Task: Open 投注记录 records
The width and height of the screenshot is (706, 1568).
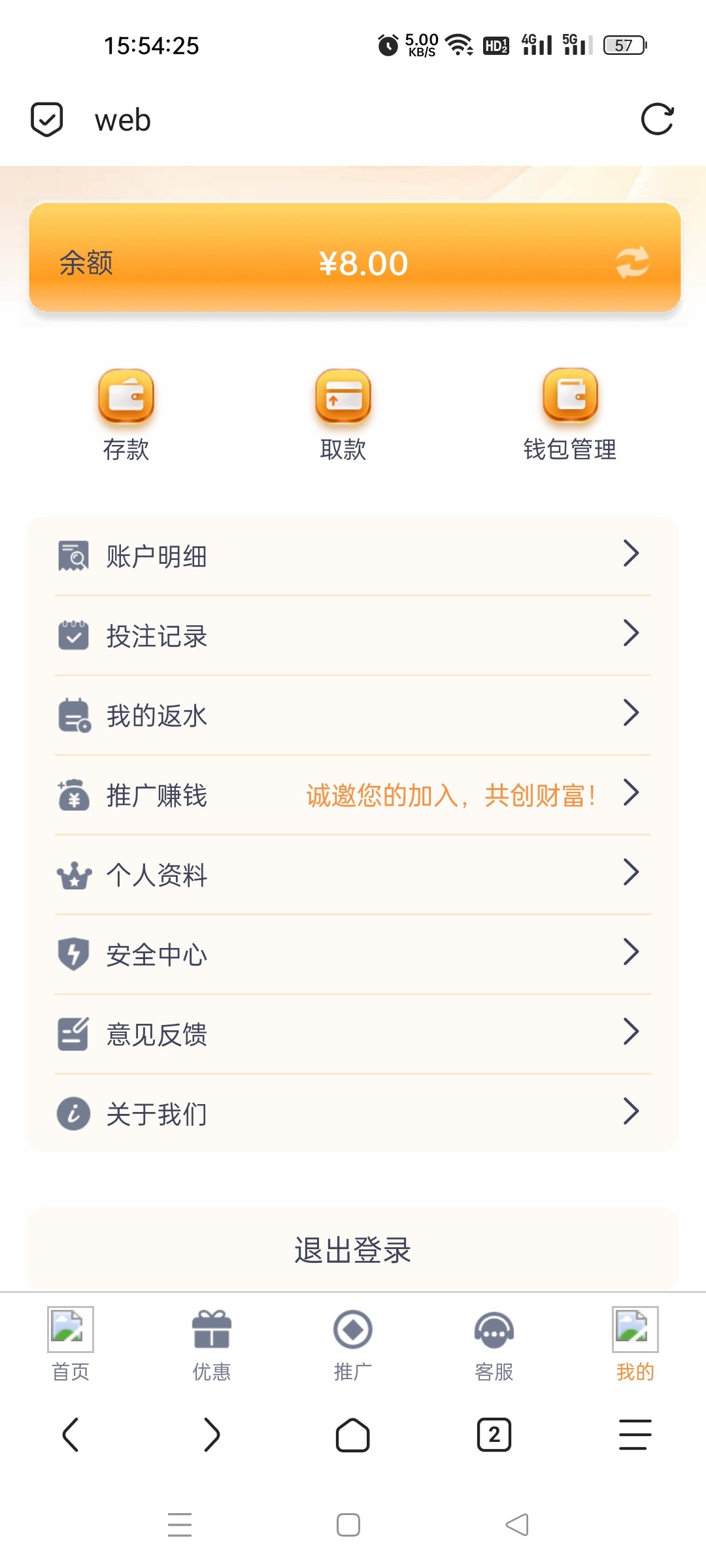Action: tap(353, 636)
